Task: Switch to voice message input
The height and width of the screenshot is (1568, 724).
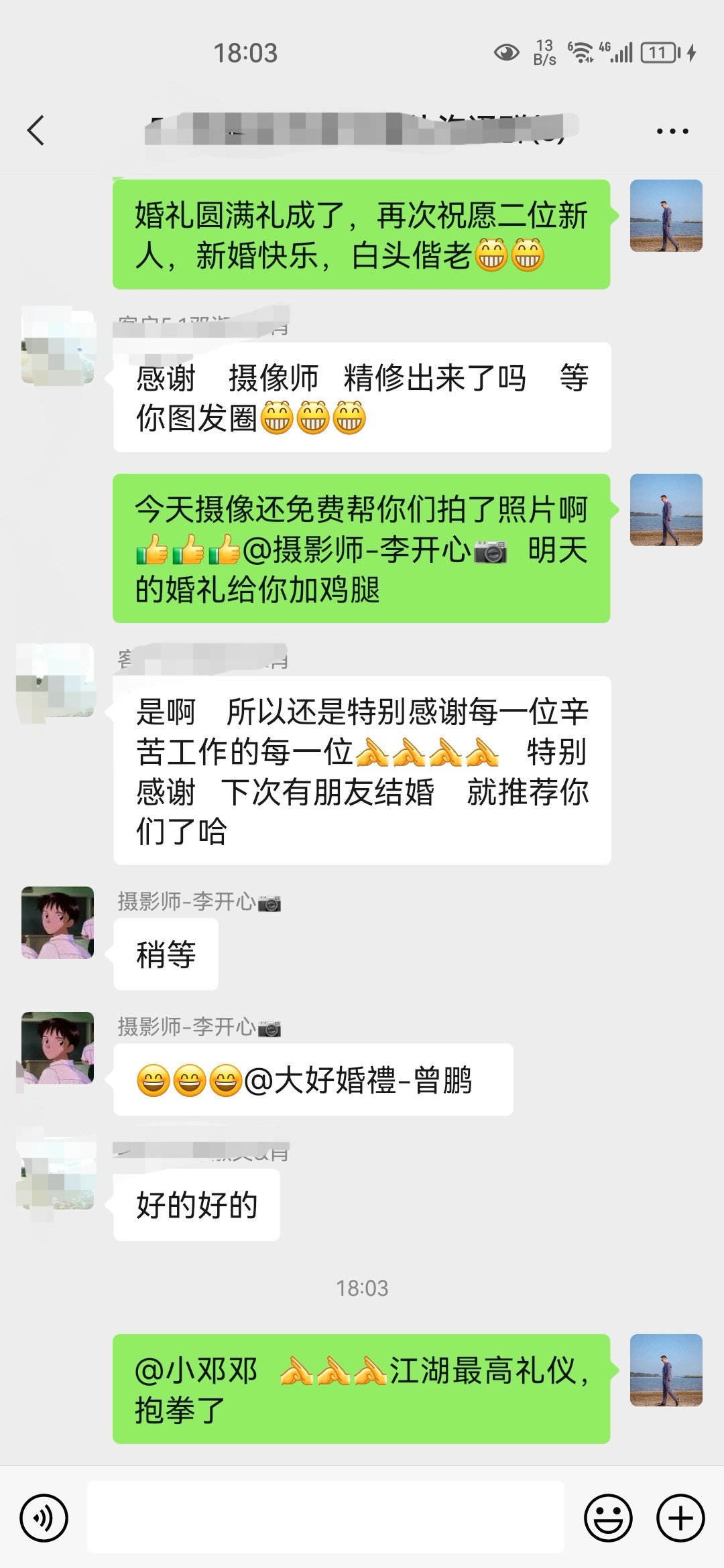Action: [x=44, y=1518]
